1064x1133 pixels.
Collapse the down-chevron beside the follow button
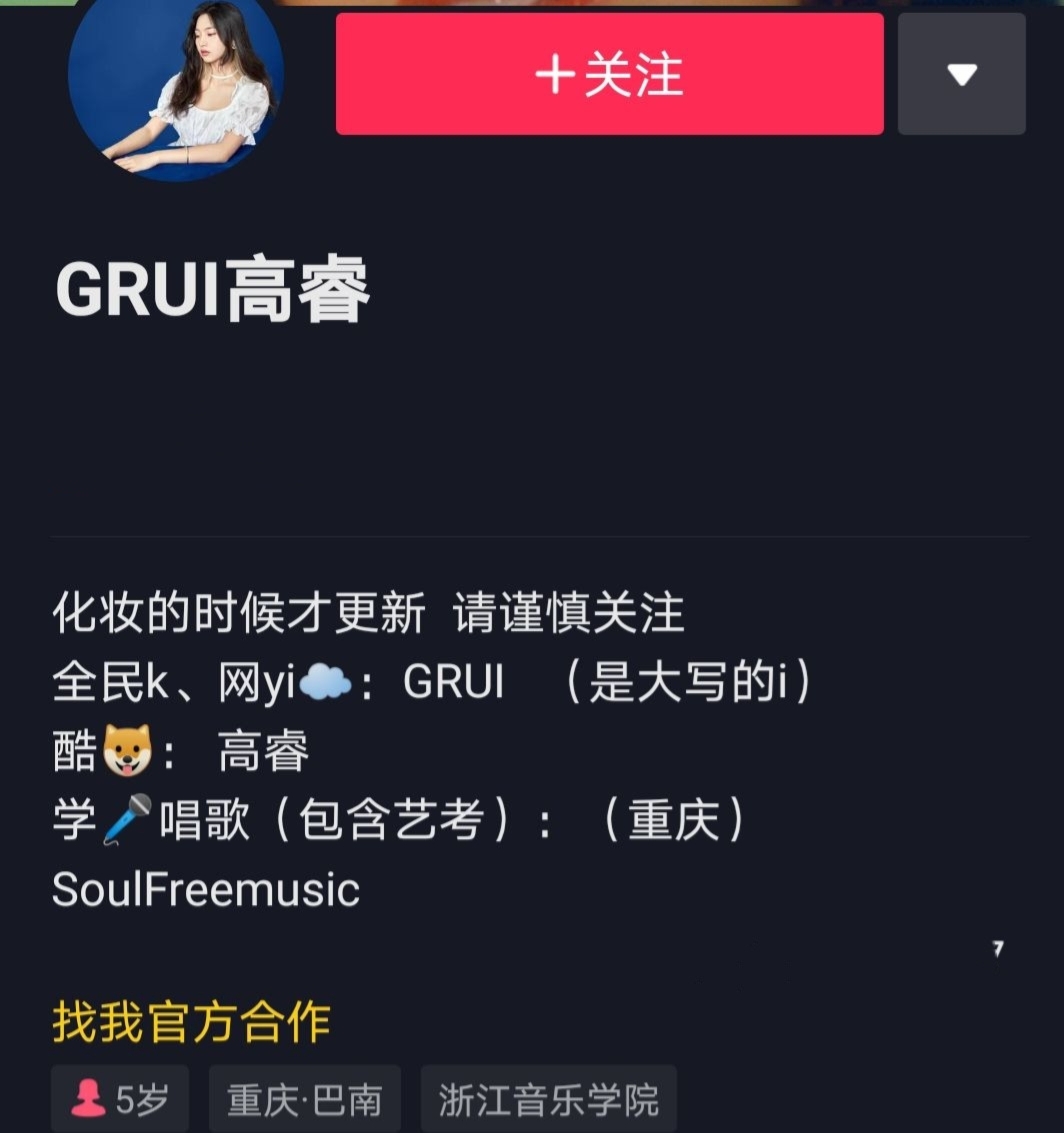pyautogui.click(x=961, y=75)
